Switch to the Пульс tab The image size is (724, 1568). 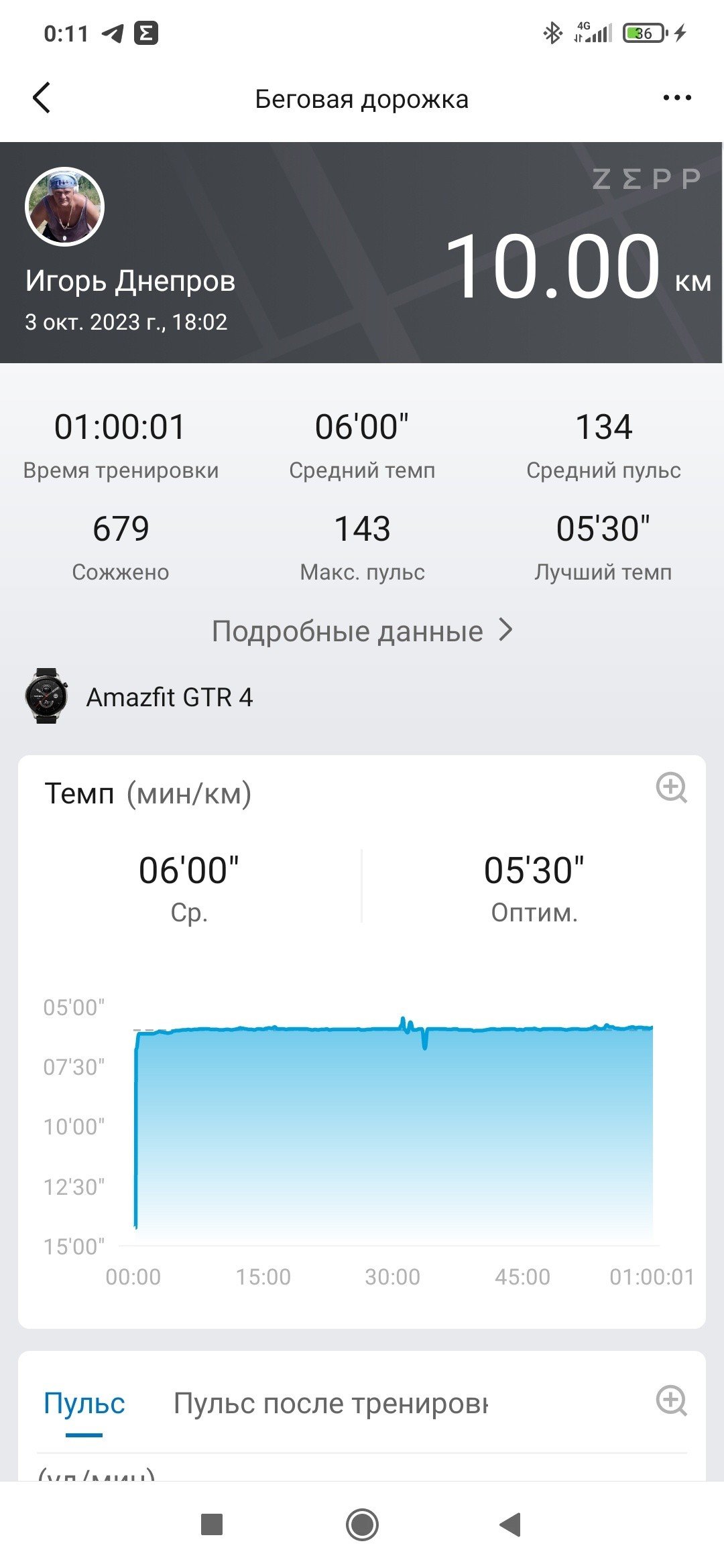[84, 1403]
